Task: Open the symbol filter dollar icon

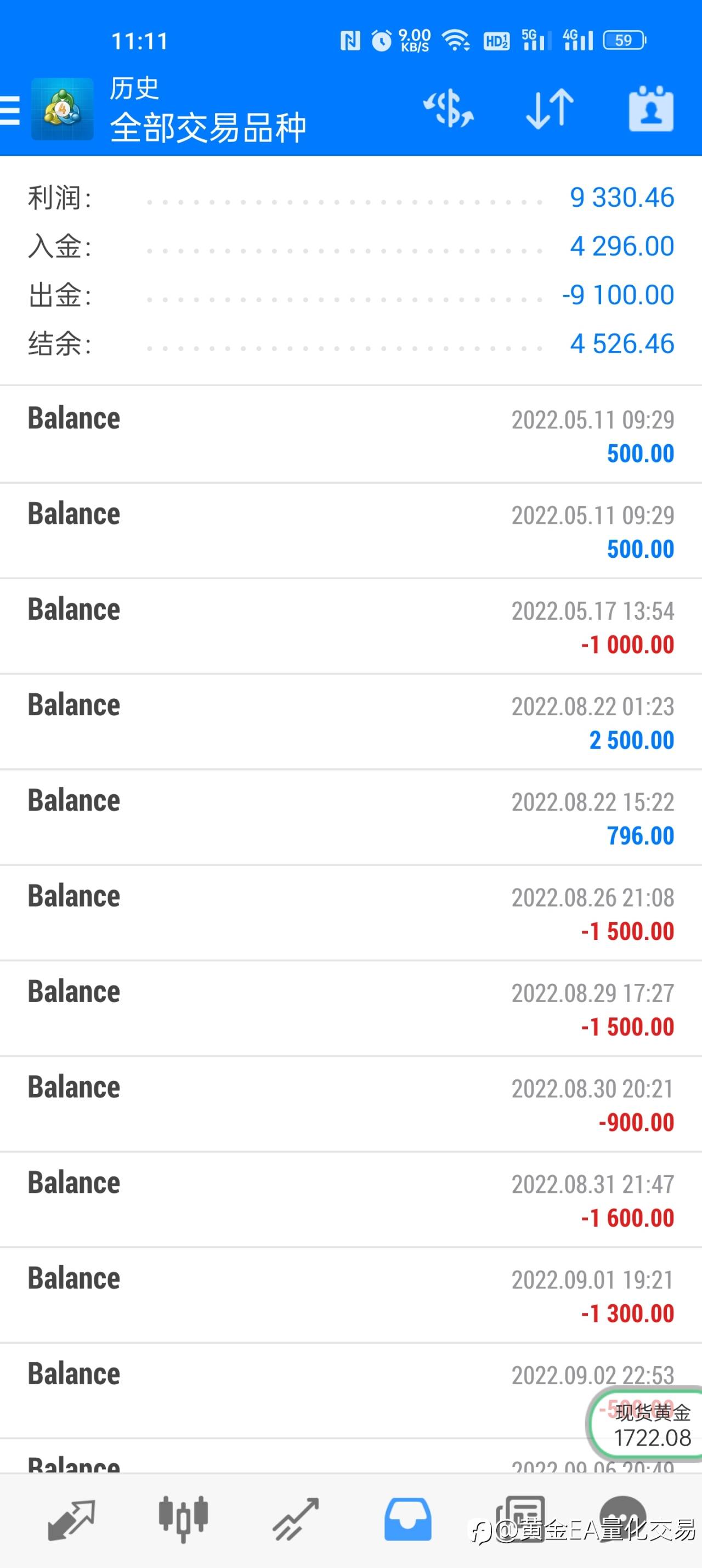Action: point(448,109)
